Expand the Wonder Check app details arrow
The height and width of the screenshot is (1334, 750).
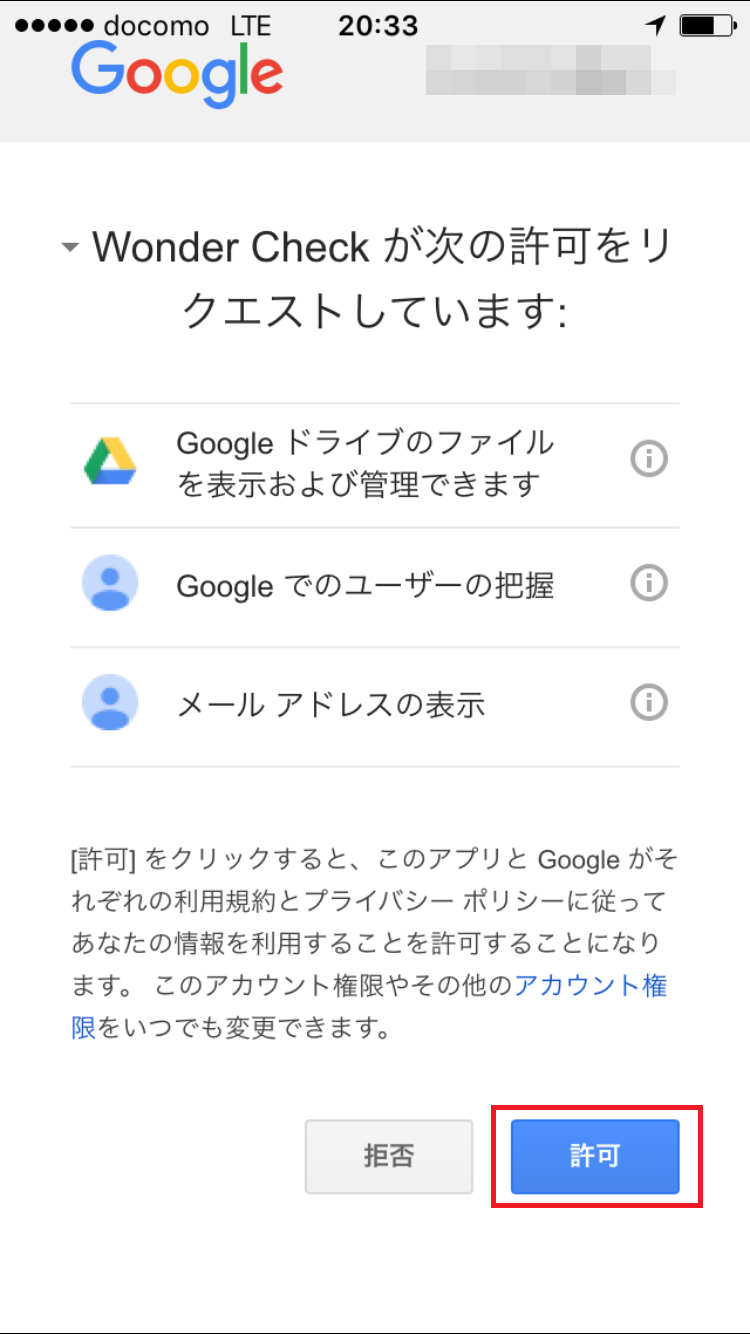70,248
